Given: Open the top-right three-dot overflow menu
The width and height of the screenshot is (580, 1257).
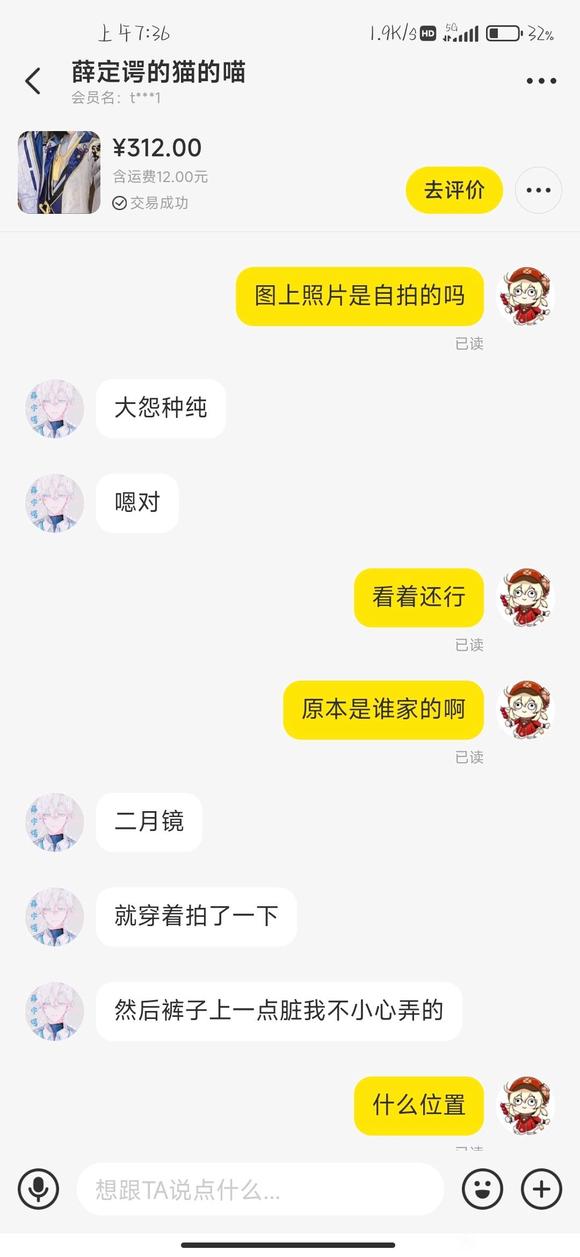Looking at the screenshot, I should 541,82.
